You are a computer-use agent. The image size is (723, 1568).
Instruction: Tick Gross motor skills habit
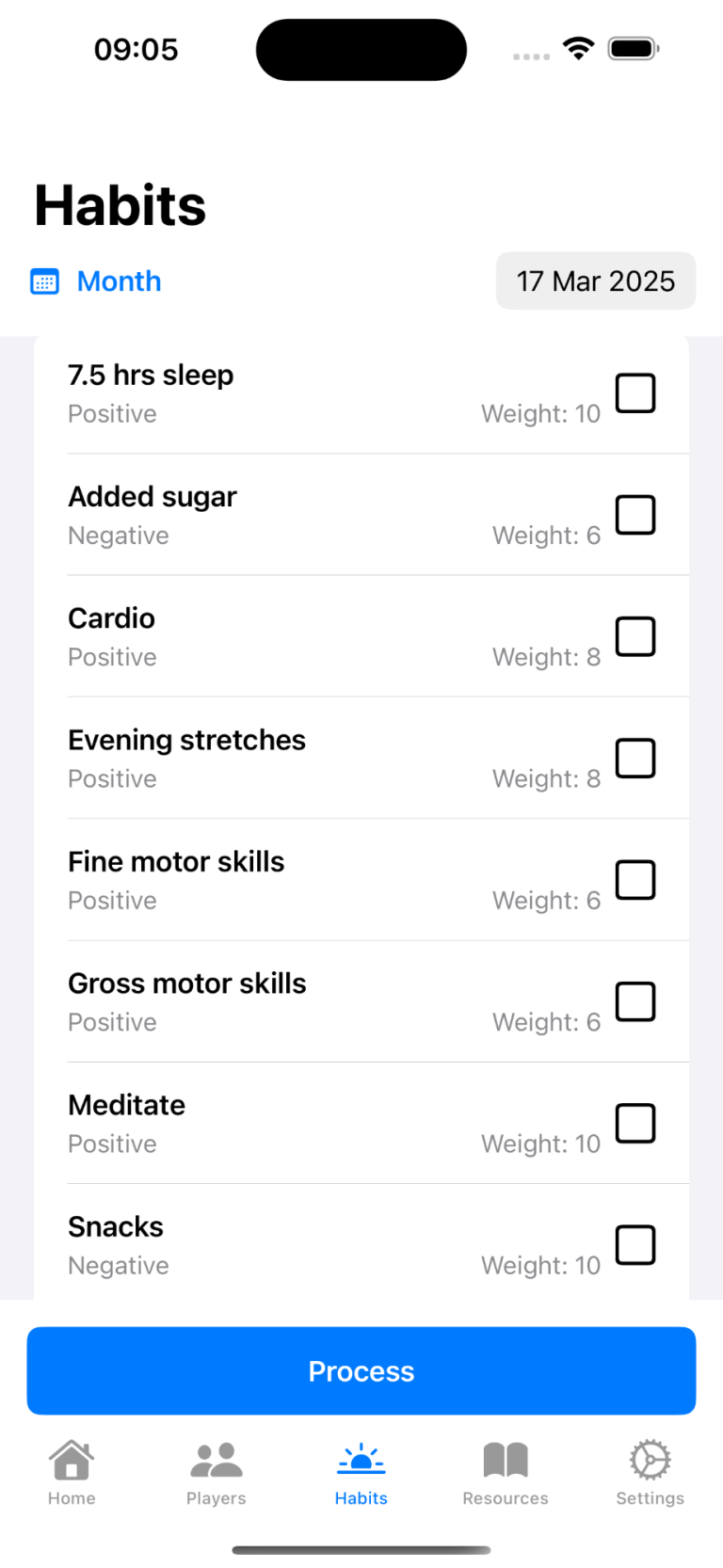tap(635, 1001)
